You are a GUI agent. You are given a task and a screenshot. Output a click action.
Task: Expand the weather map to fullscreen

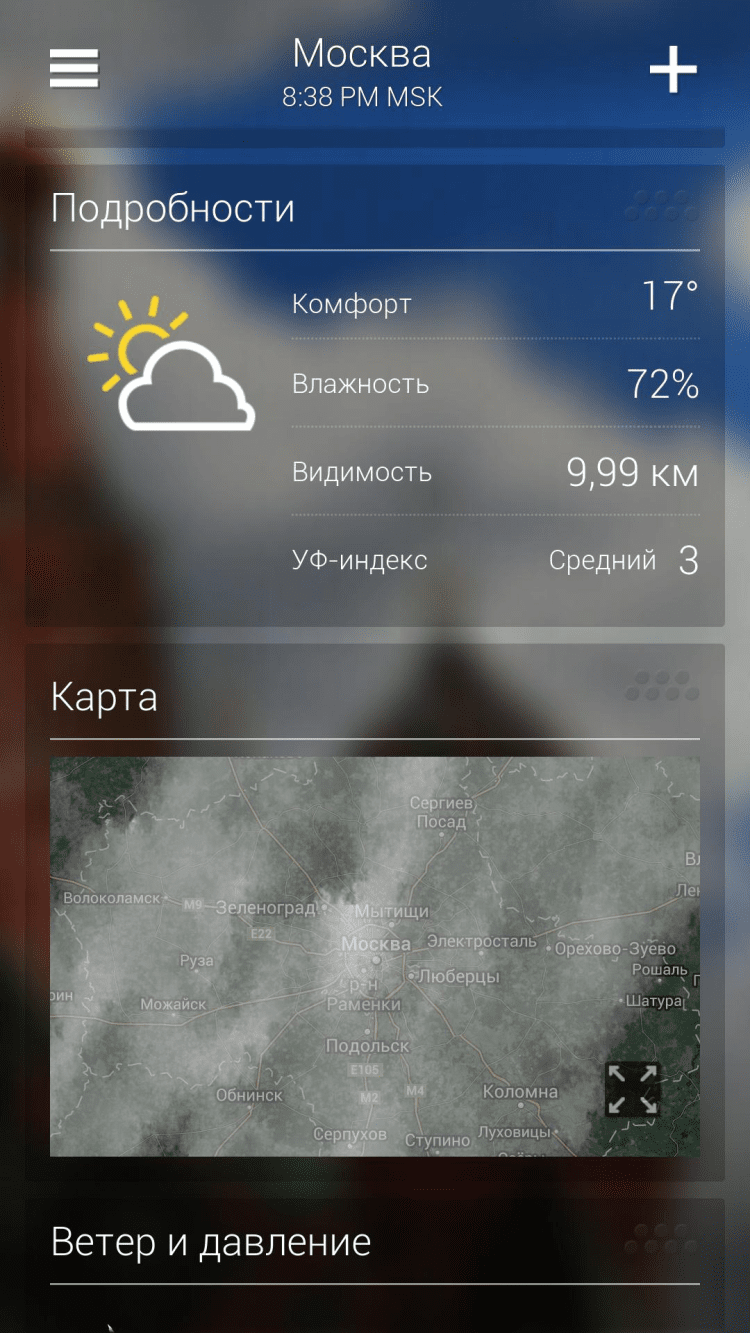pos(633,1089)
